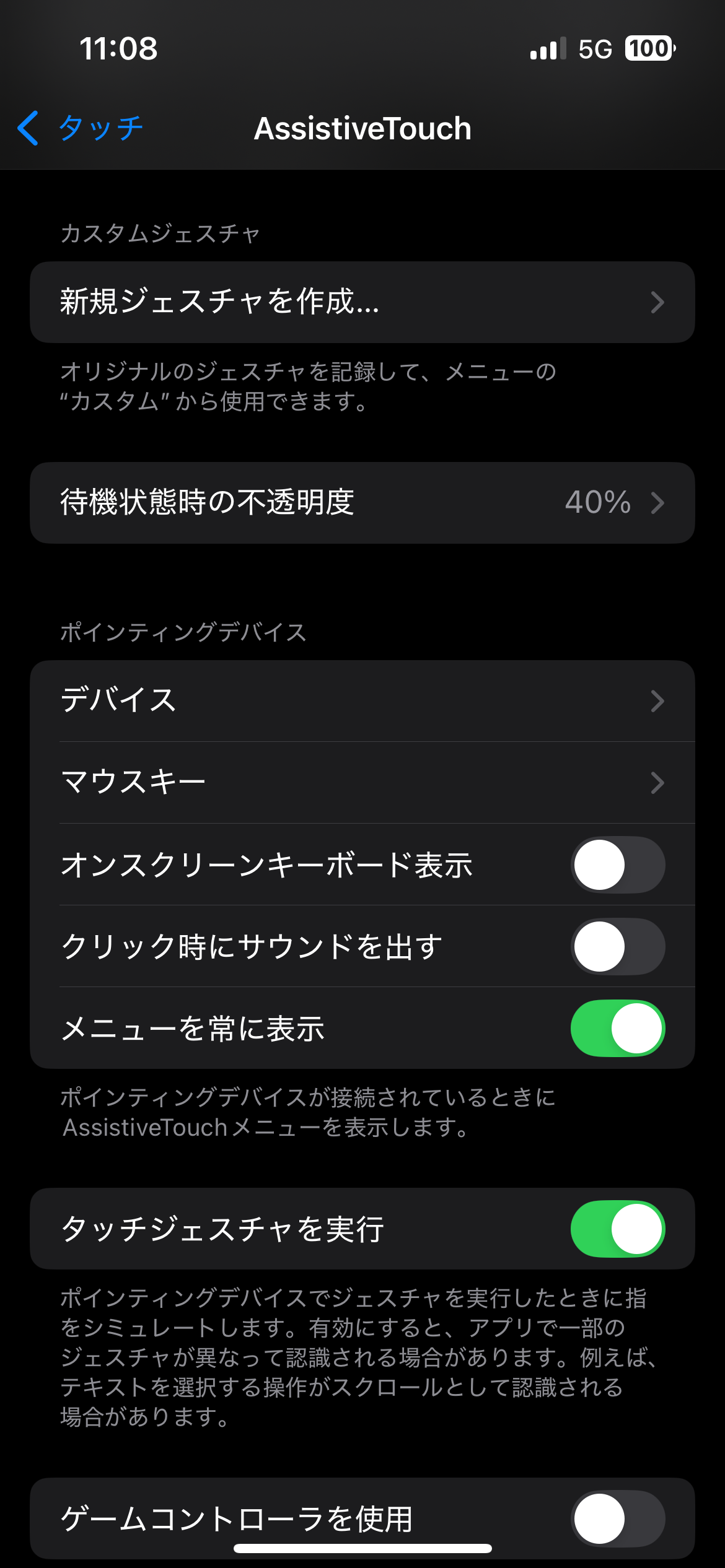This screenshot has width=725, height=1568.
Task: Go back to the タッチ settings
Action: point(81,128)
